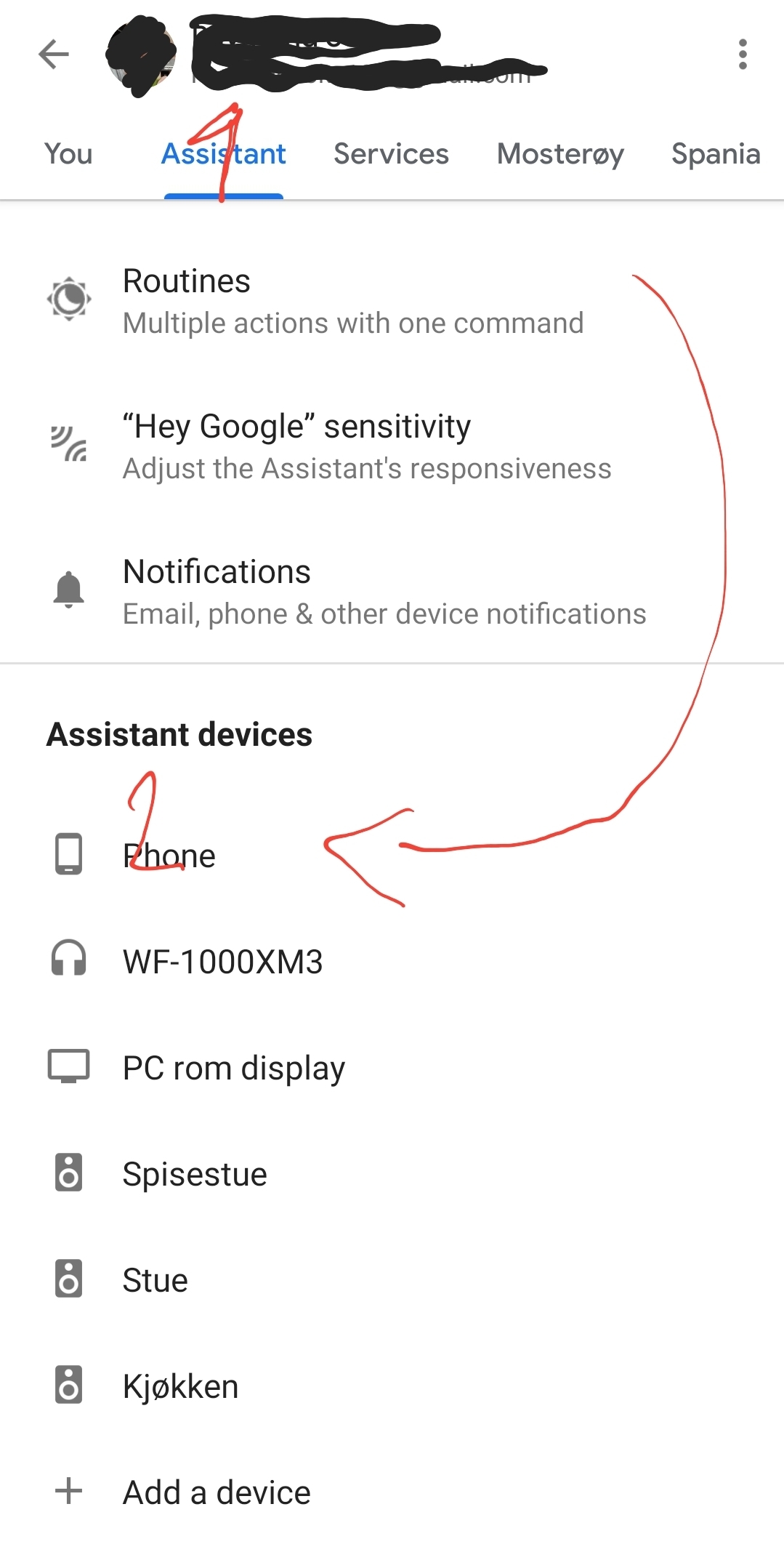The image size is (784, 1544).
Task: Switch to the Spania tab
Action: 716,154
